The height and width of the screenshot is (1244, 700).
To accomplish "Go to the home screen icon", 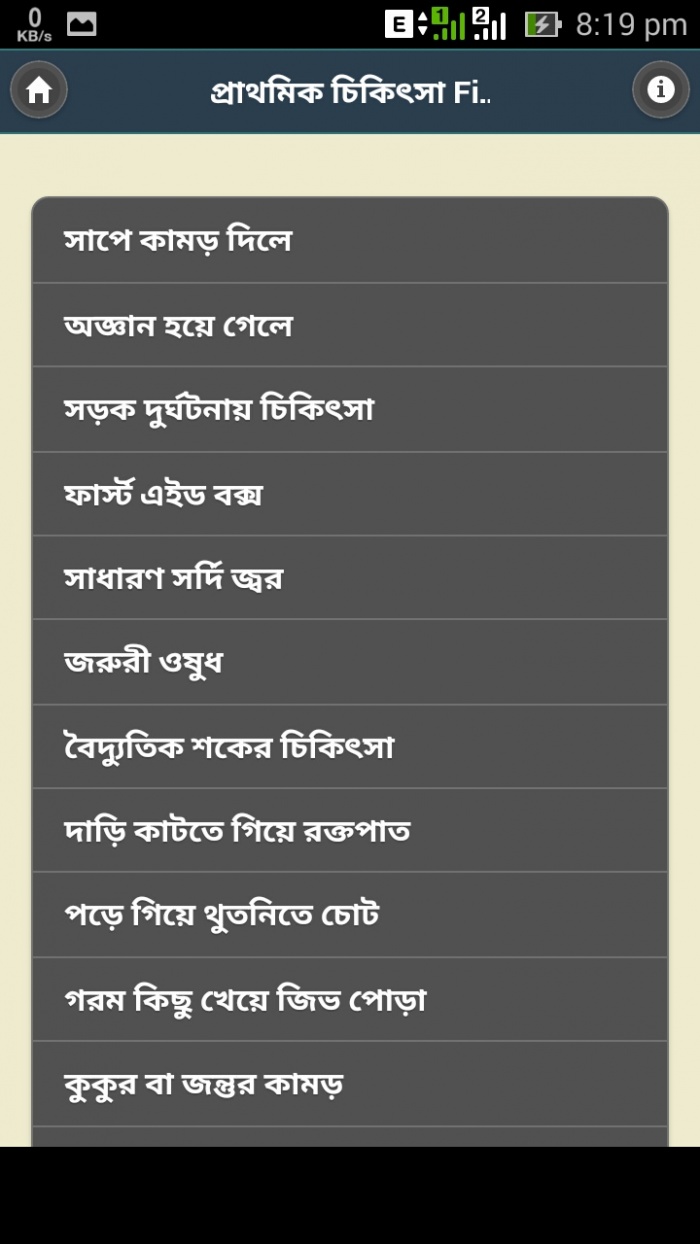I will [39, 91].
